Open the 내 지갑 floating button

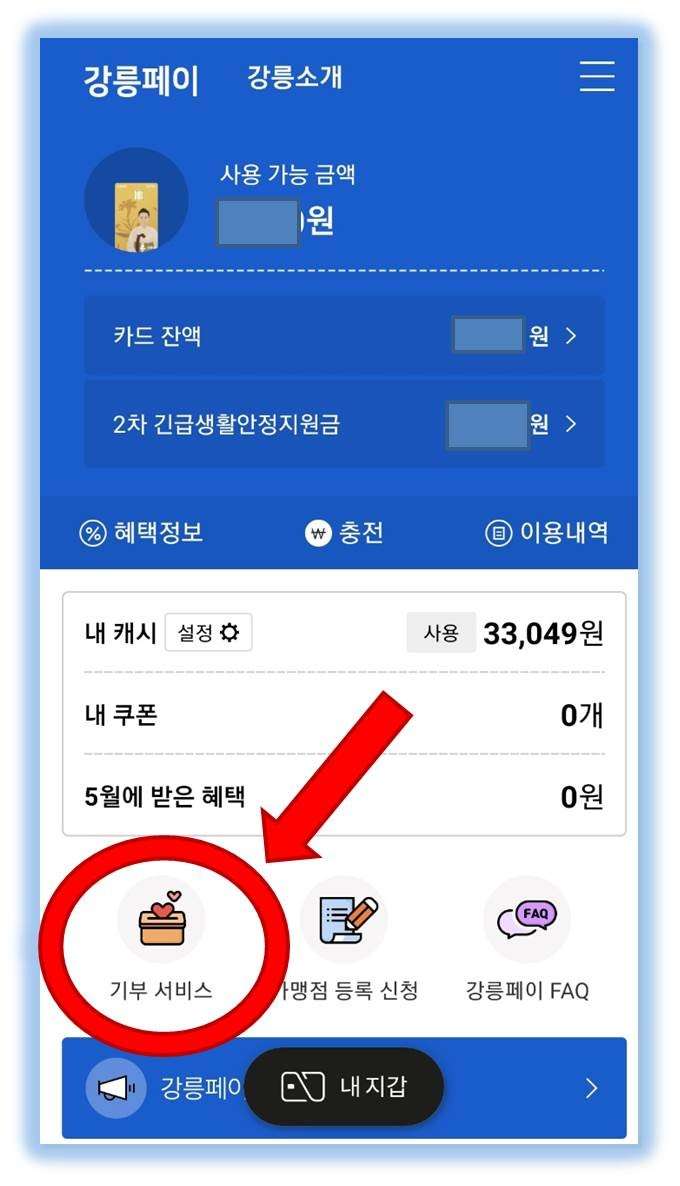click(344, 1087)
